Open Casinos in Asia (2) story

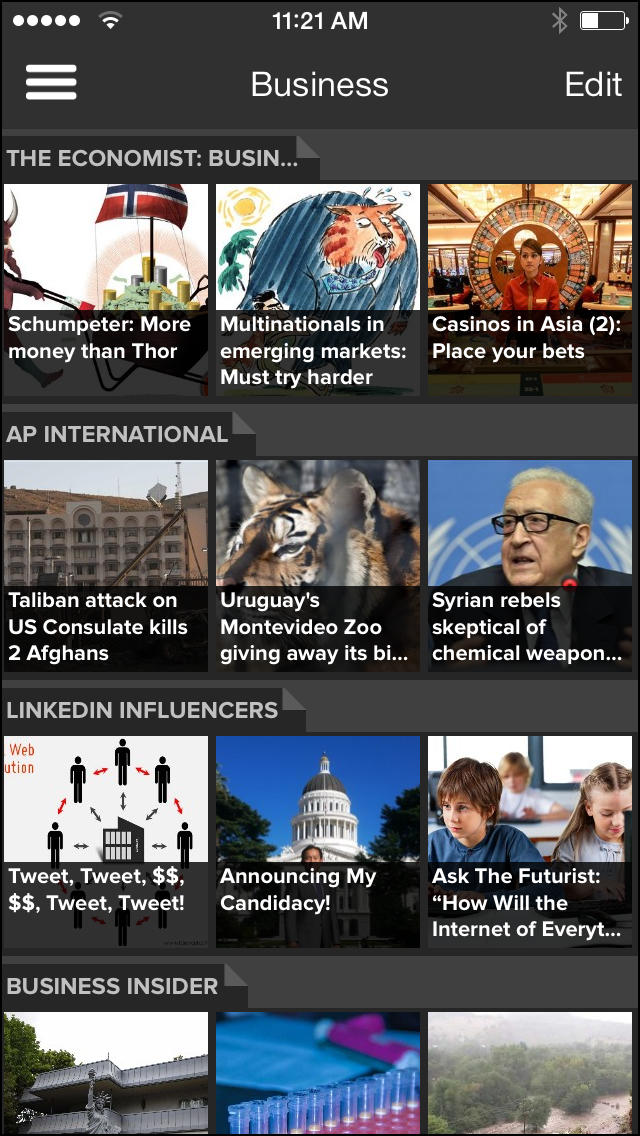(530, 290)
